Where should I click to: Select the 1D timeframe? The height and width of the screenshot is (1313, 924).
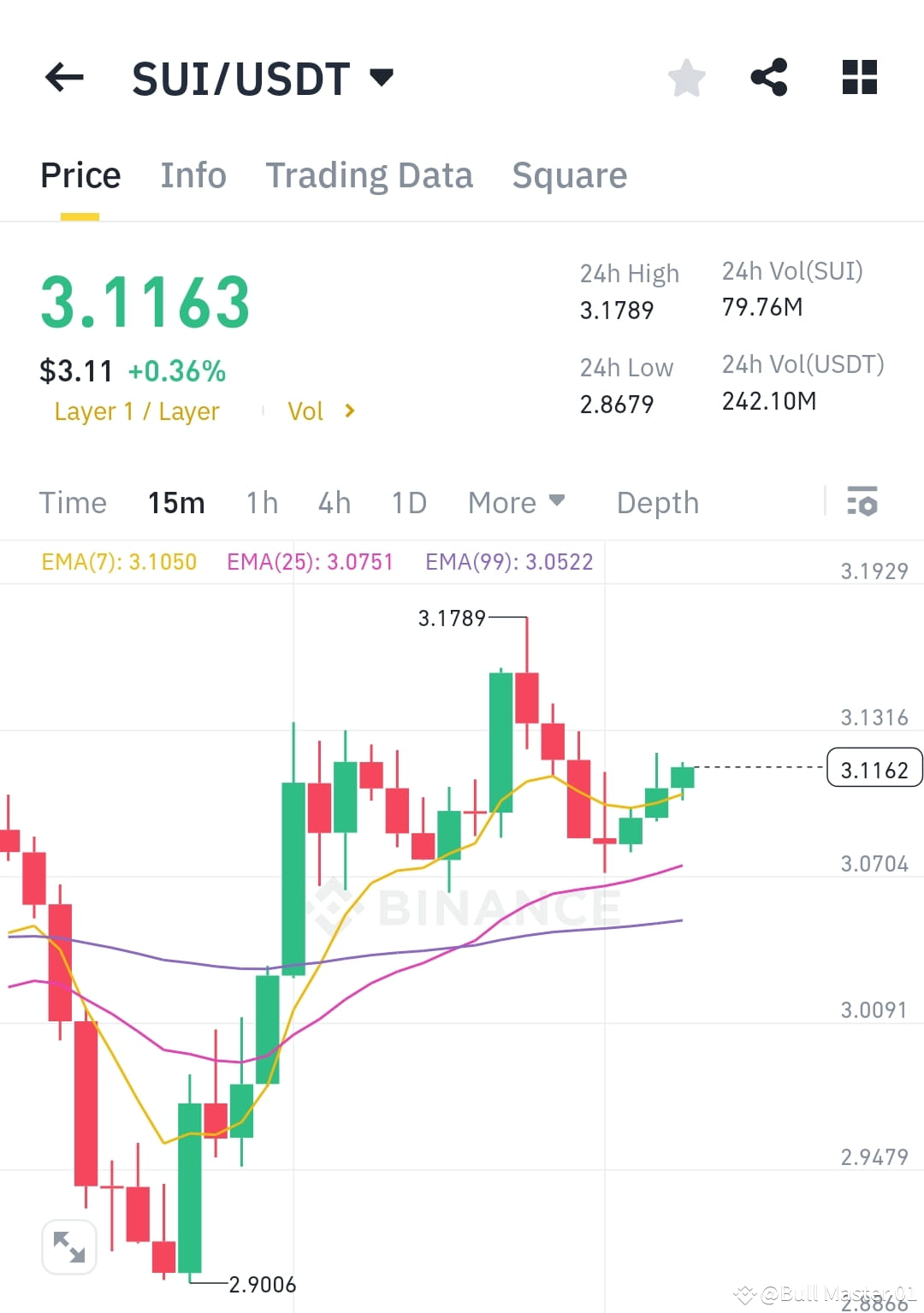[408, 503]
